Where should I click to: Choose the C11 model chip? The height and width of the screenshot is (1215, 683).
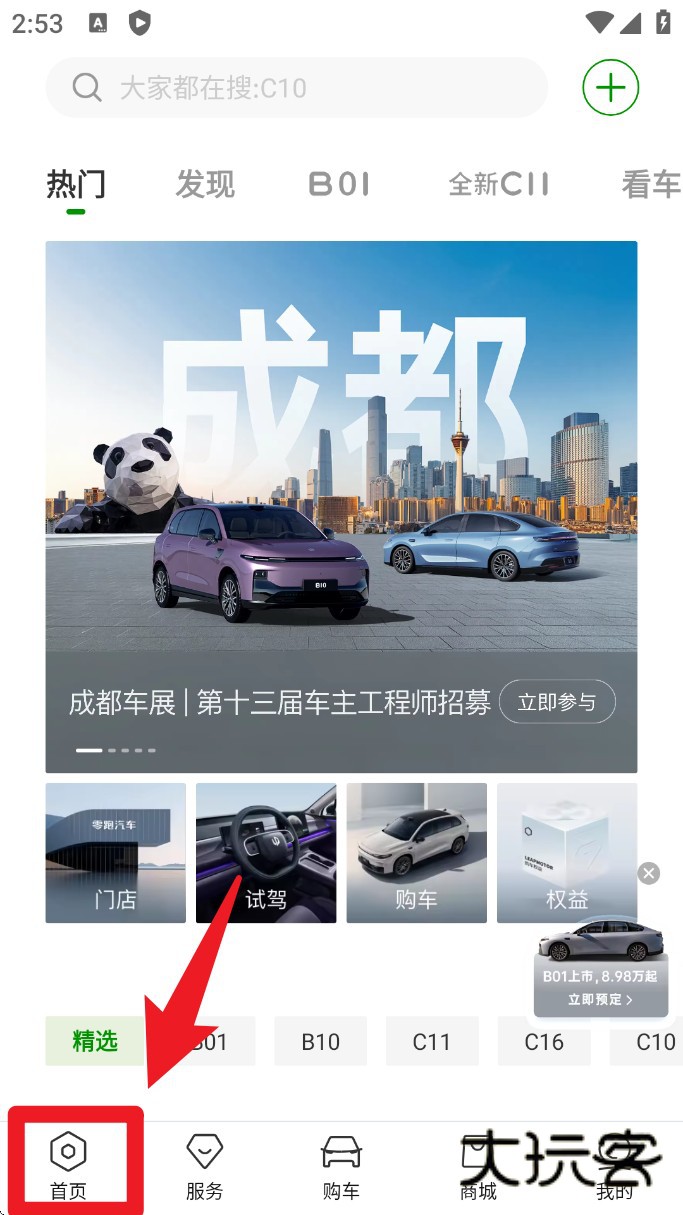432,1041
